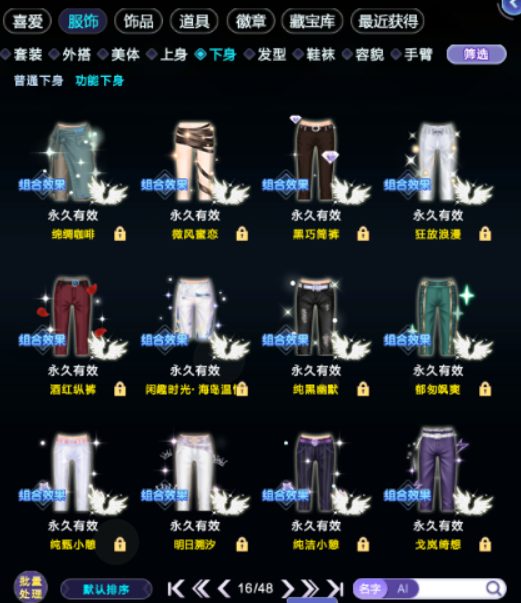Tap the 筛选 filter button

[x=476, y=54]
